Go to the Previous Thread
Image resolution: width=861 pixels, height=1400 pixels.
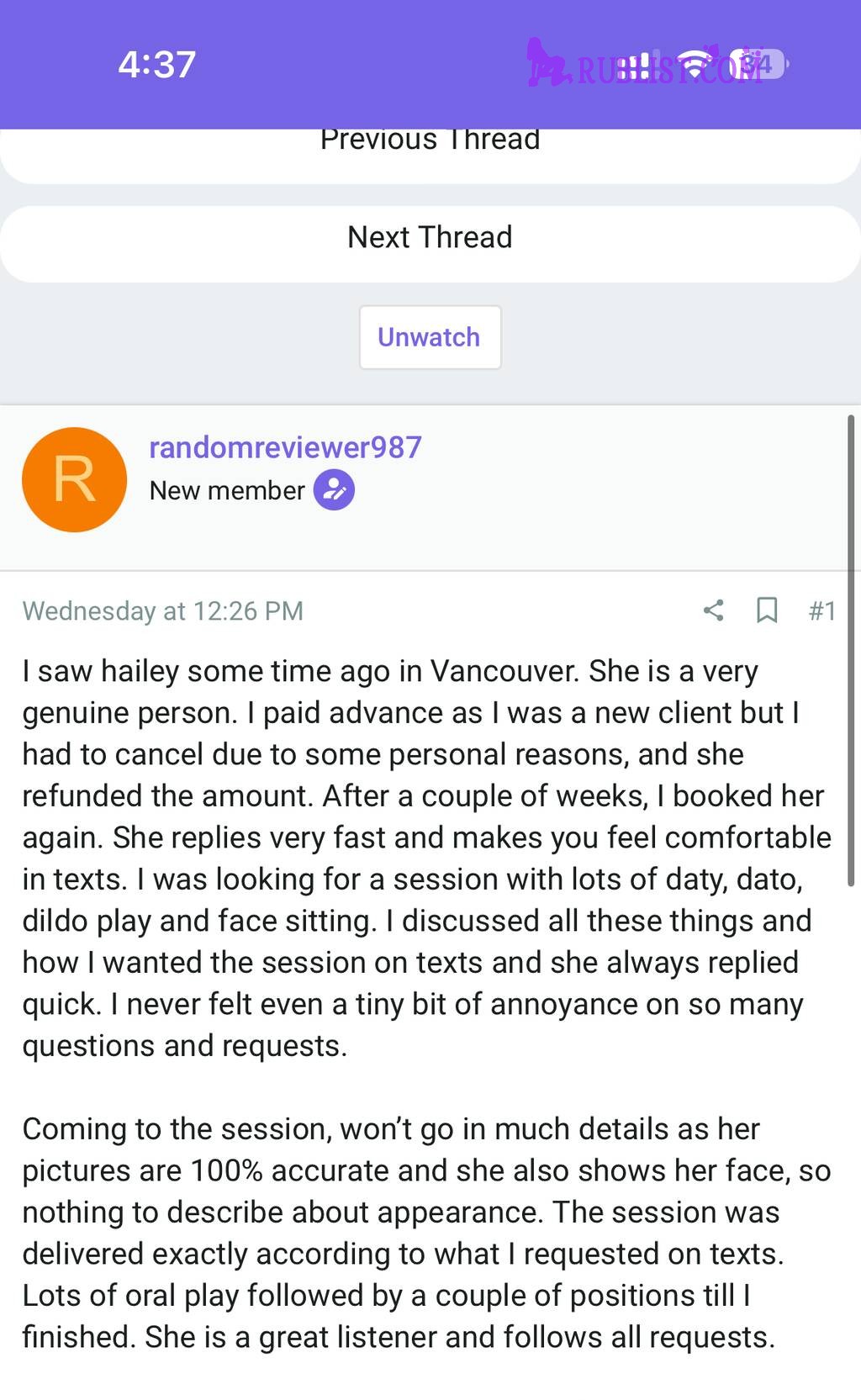(430, 153)
